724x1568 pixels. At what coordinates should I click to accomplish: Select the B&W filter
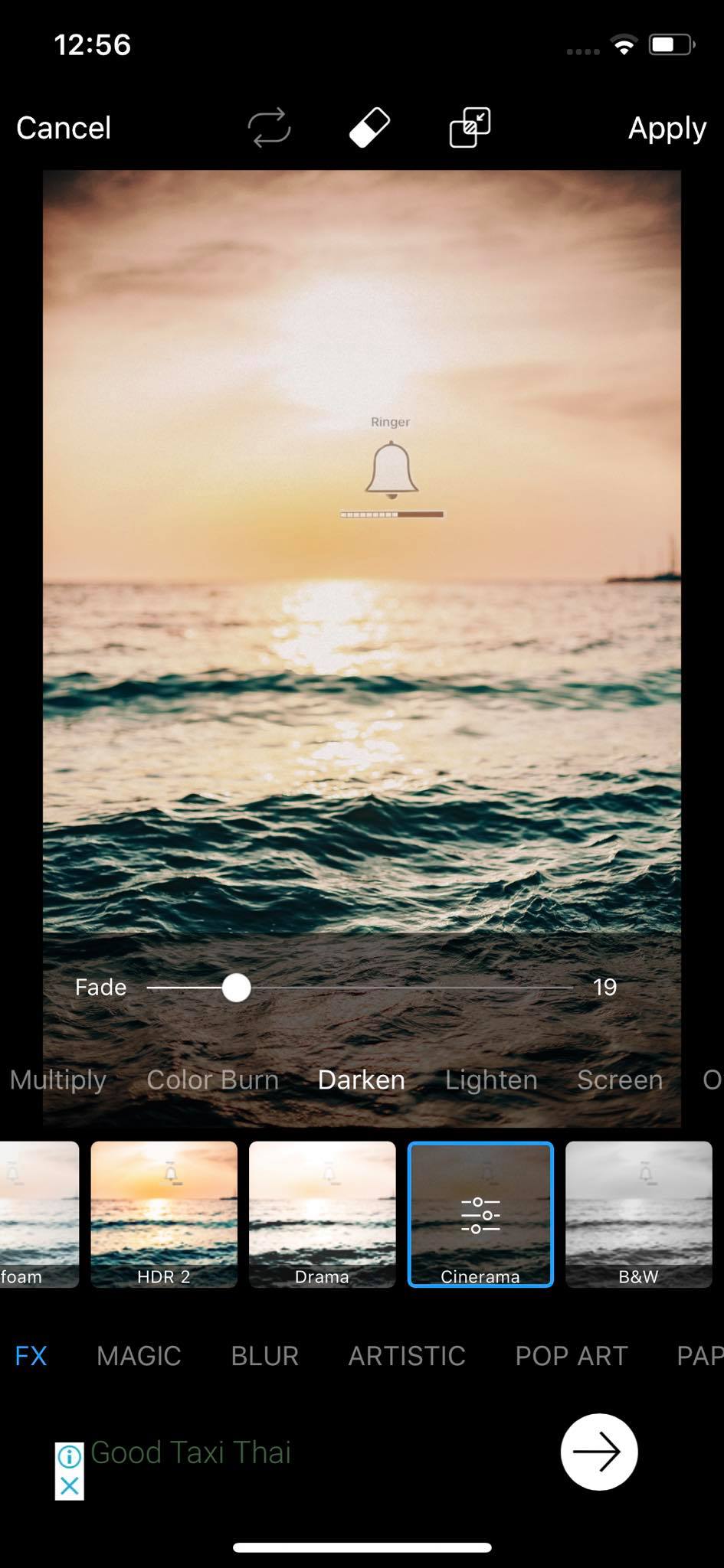click(638, 1214)
